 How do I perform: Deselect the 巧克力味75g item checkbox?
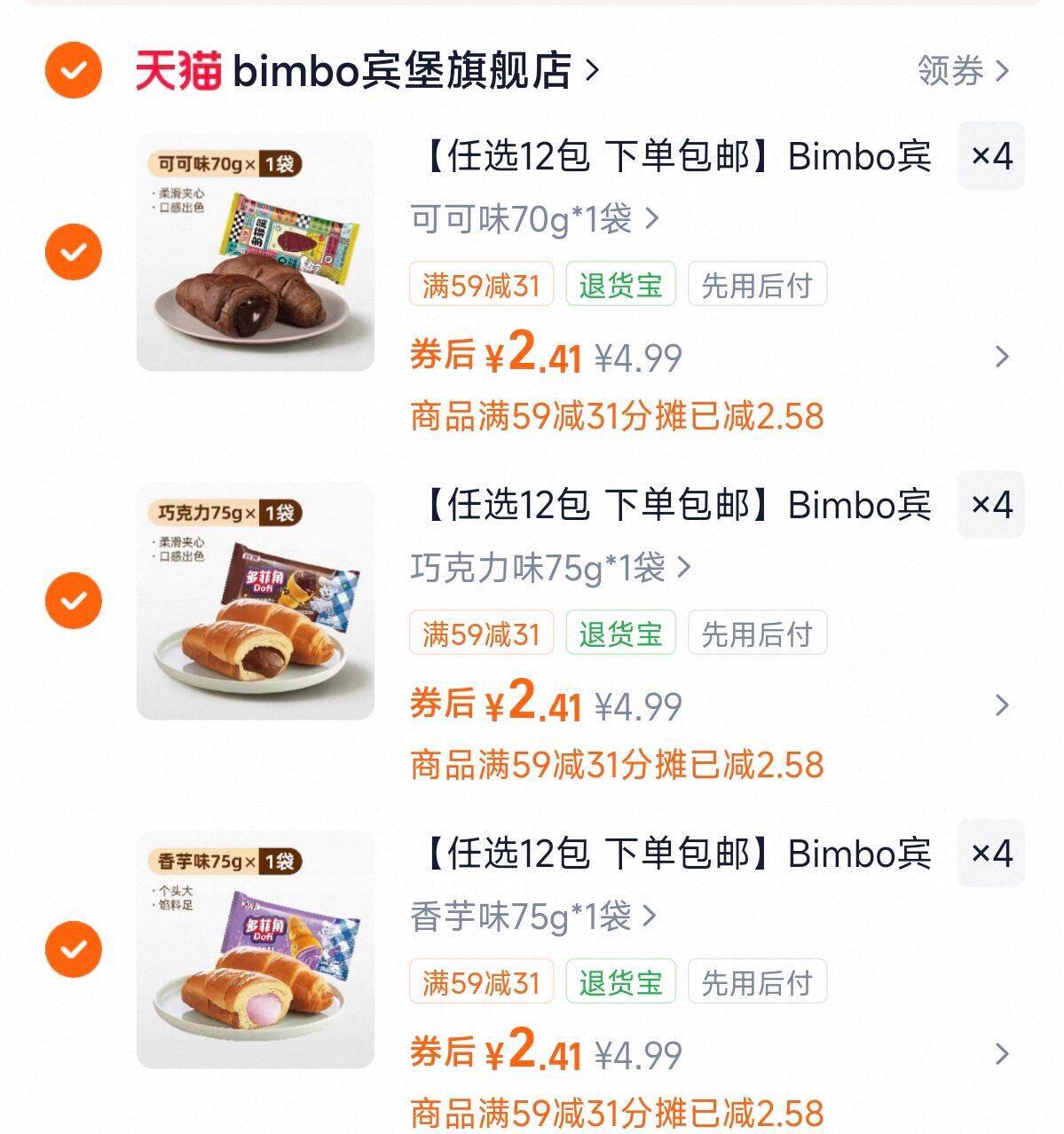pos(74,601)
